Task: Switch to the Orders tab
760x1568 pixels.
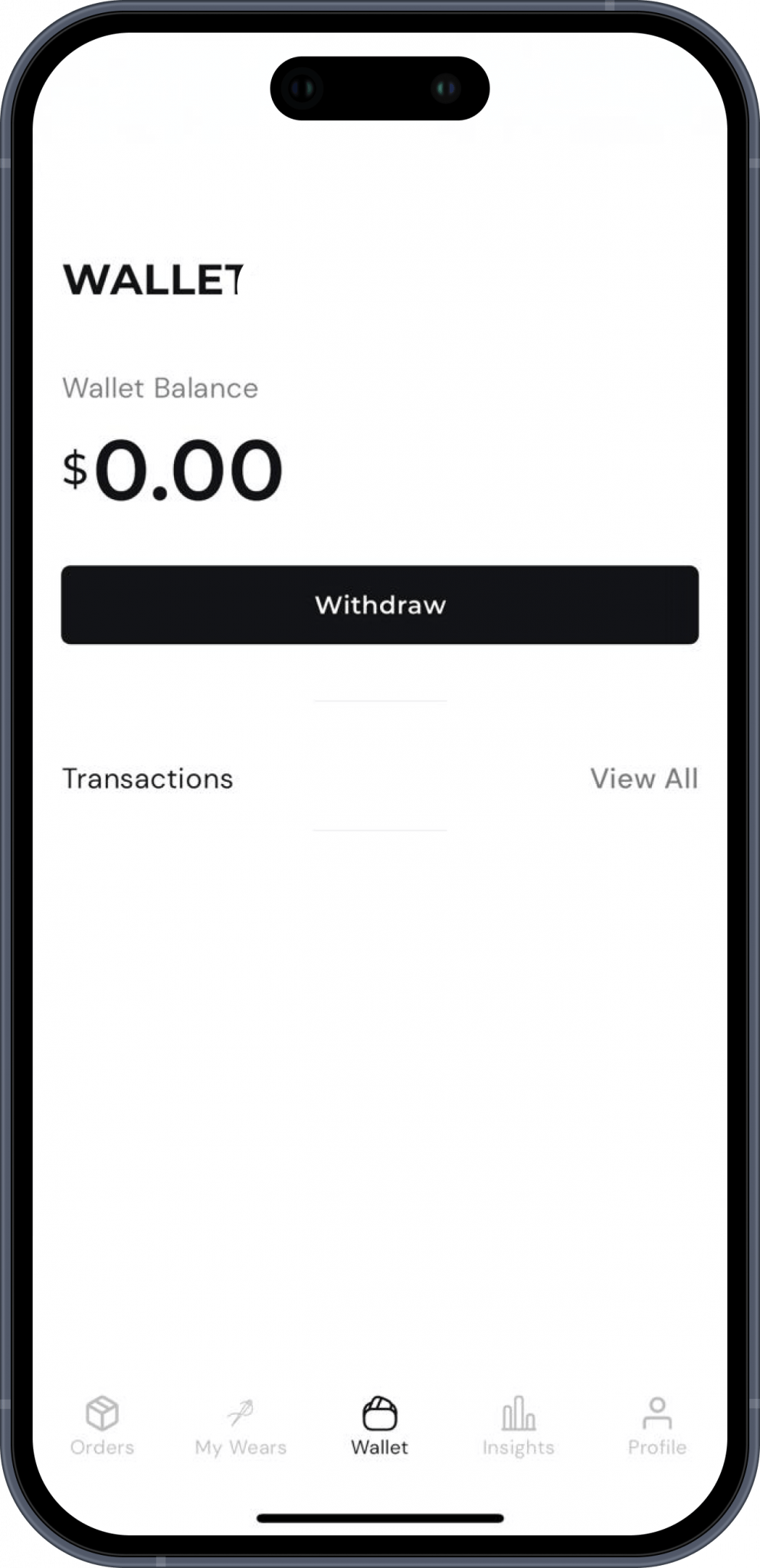Action: 102,1426
